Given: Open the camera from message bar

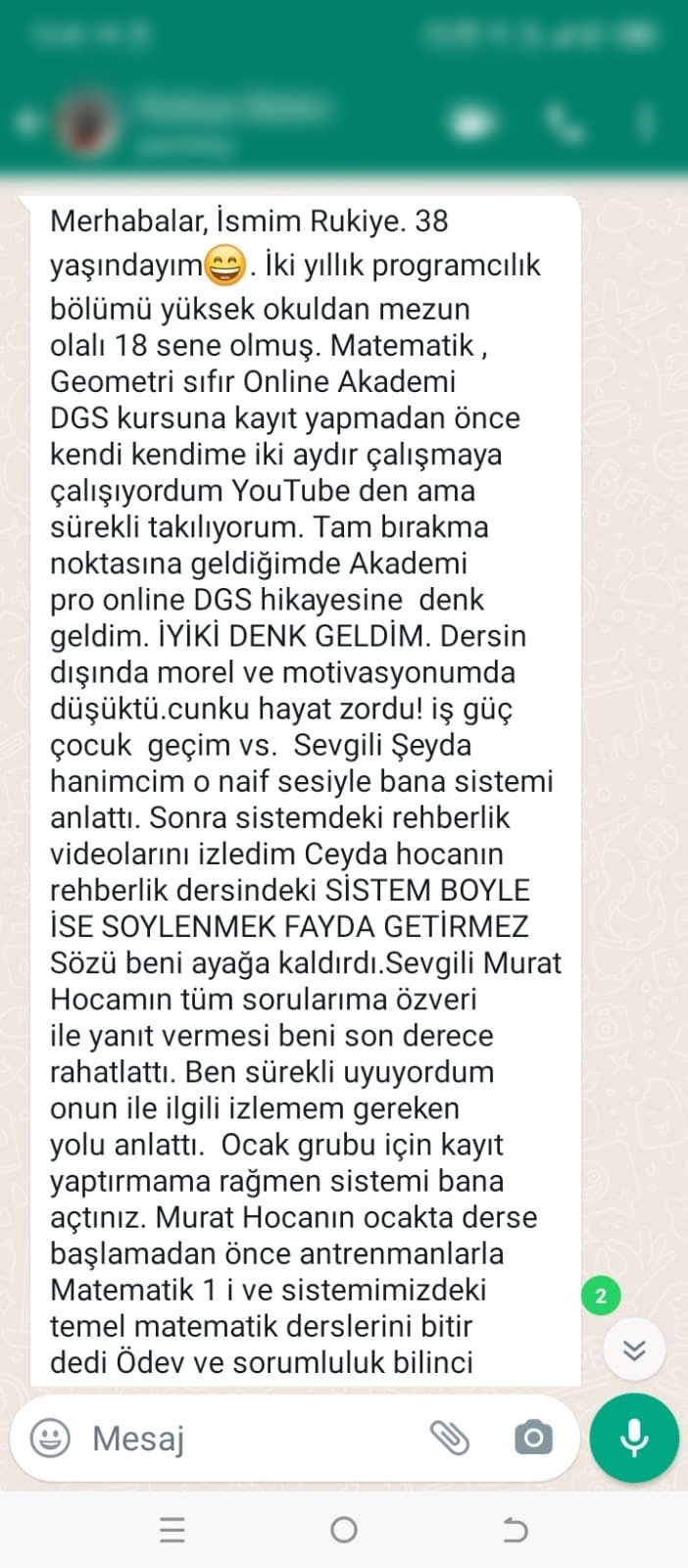Looking at the screenshot, I should click(x=533, y=1438).
